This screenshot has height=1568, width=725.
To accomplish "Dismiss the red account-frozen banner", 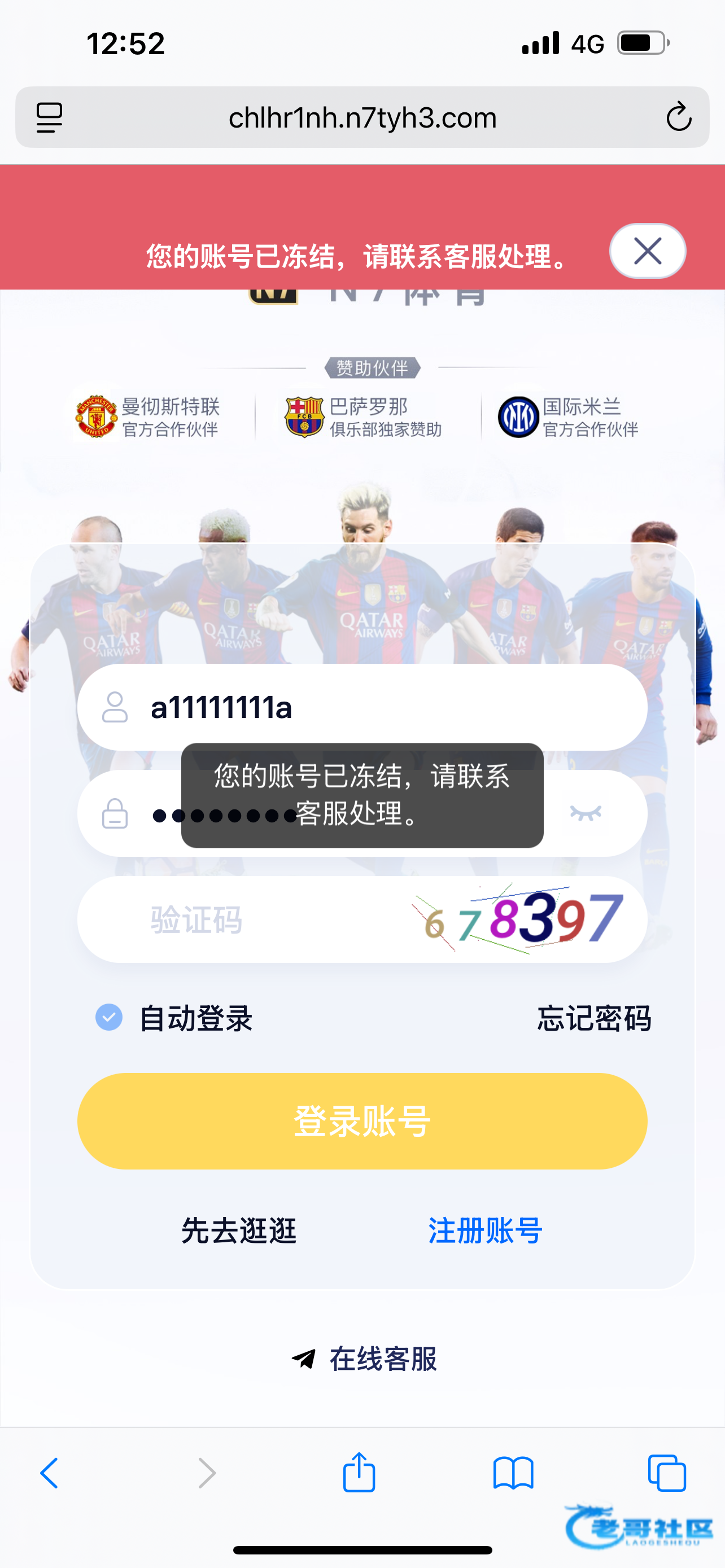I will (647, 251).
